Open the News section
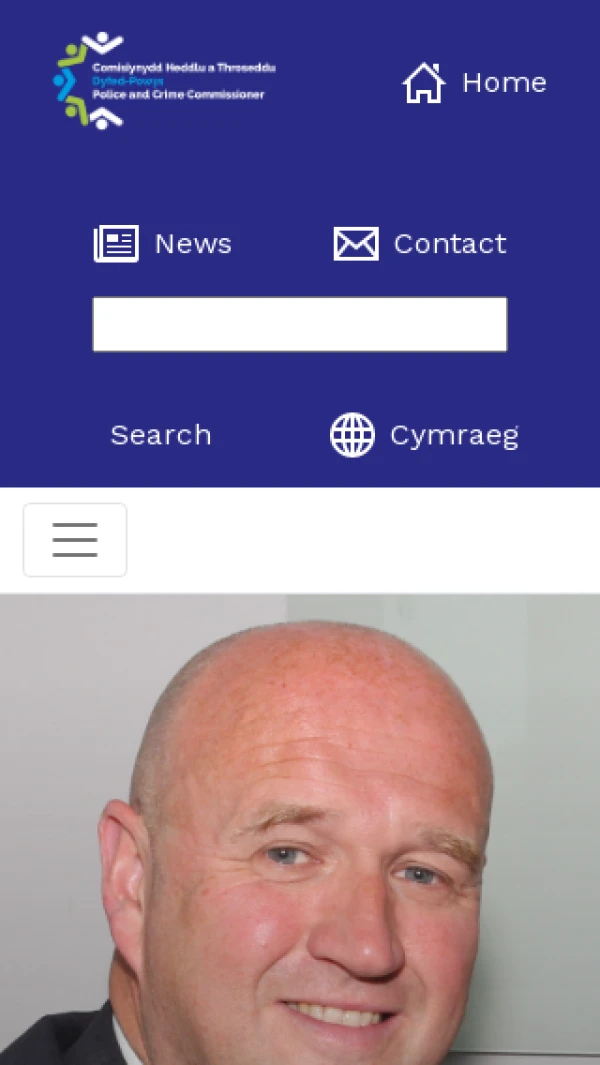600x1065 pixels. 163,244
